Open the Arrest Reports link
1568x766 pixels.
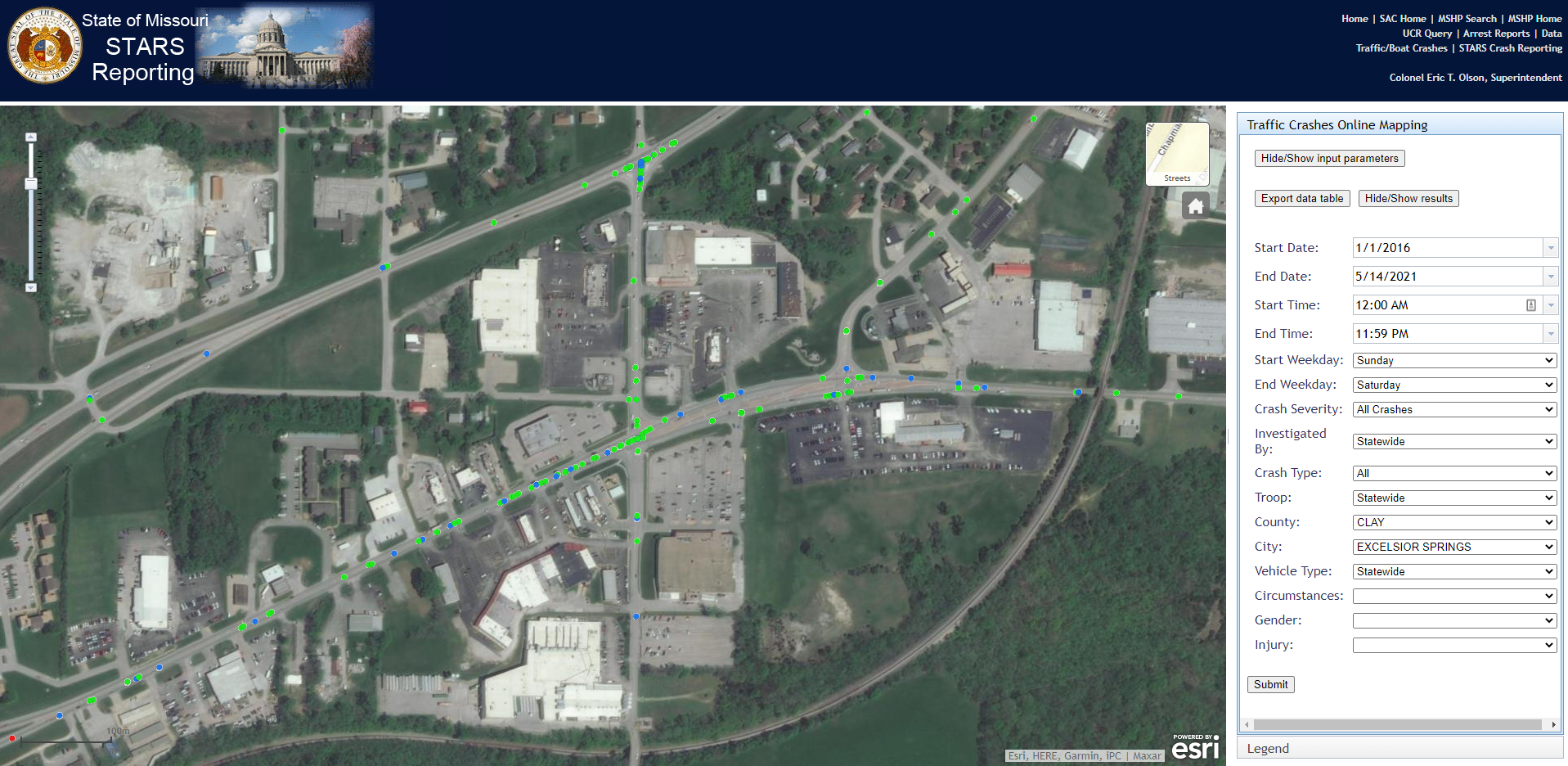coord(1495,34)
